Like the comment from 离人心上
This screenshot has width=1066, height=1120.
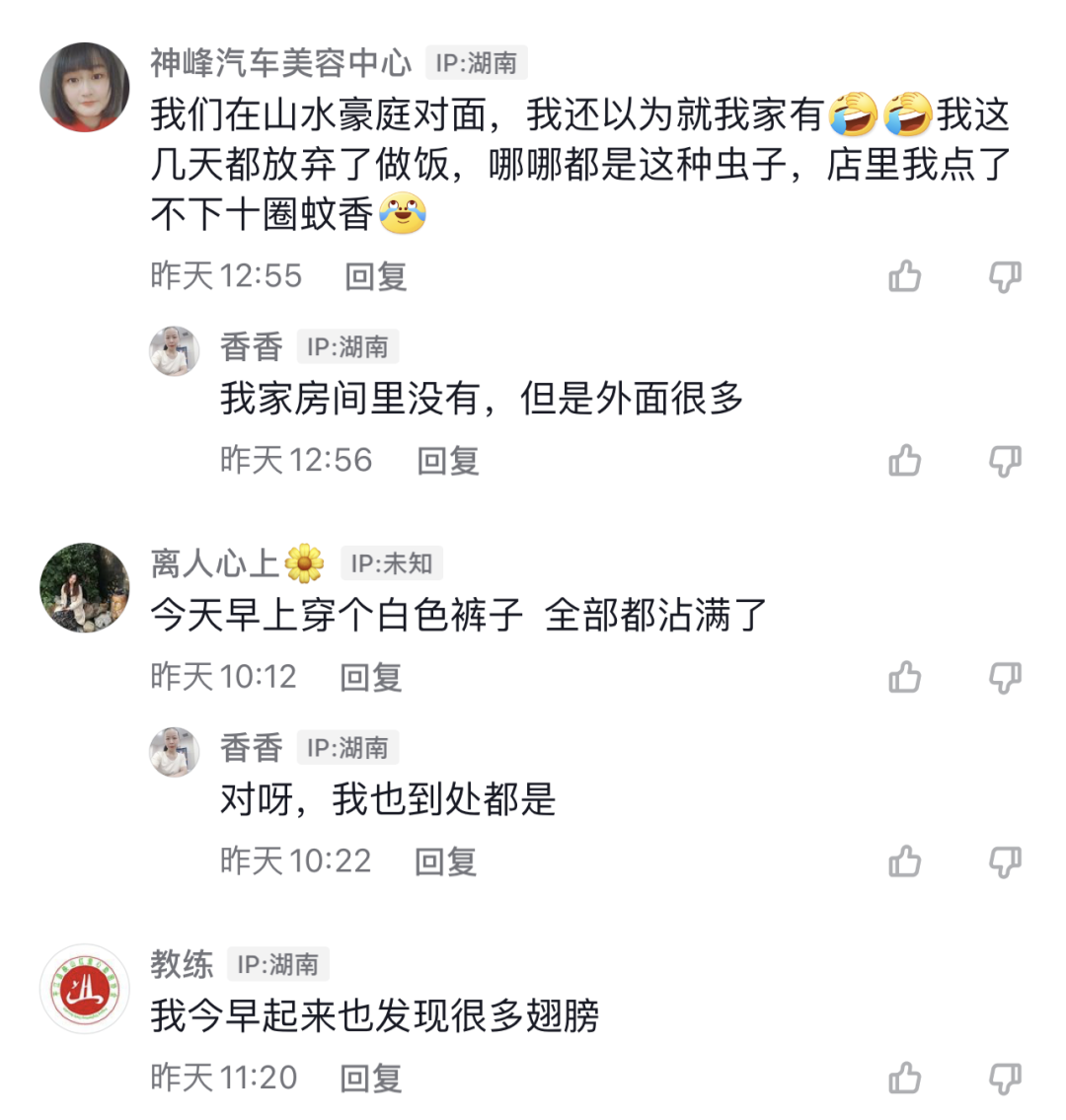(904, 678)
